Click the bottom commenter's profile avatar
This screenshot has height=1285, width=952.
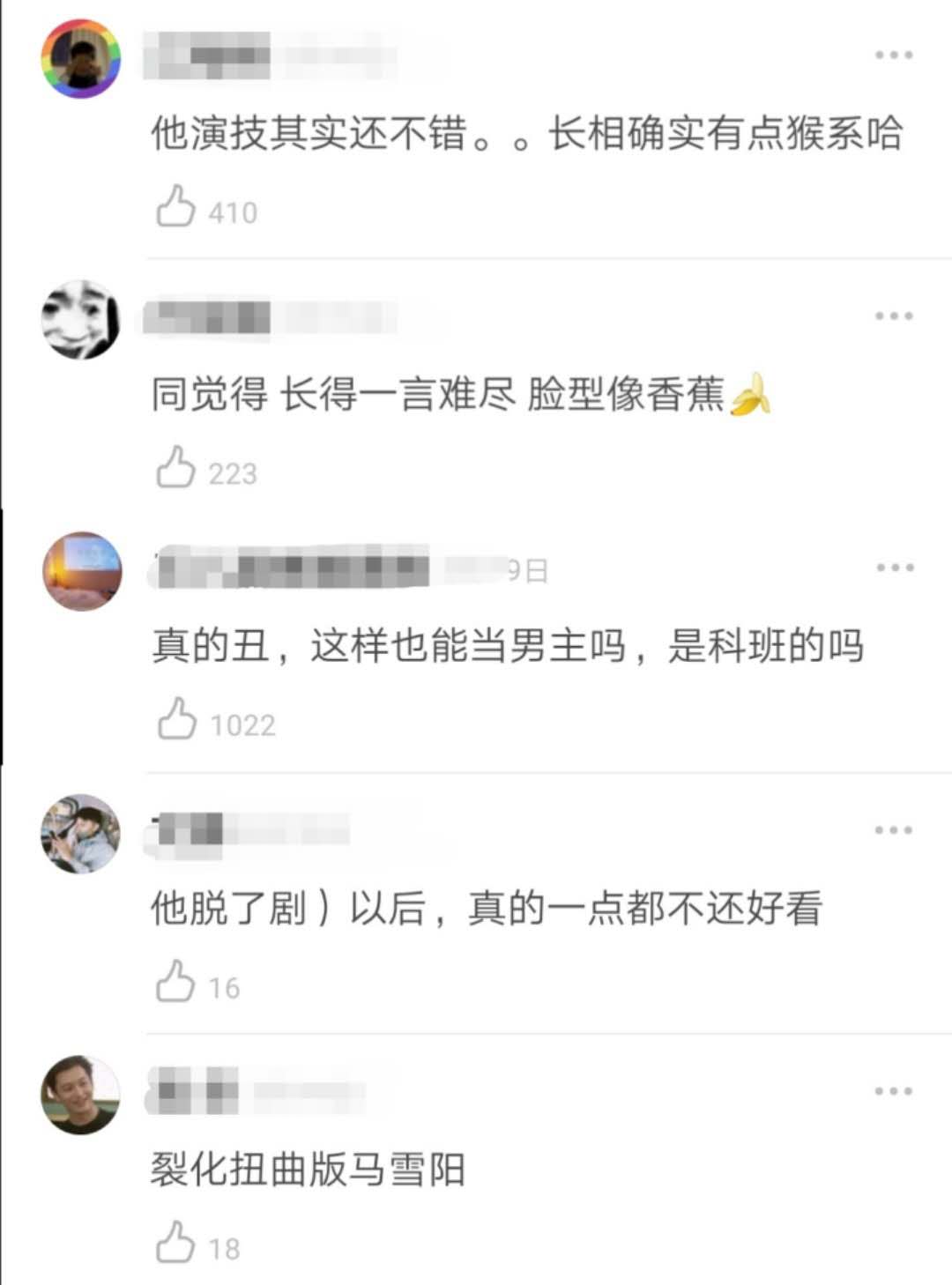pos(80,1088)
